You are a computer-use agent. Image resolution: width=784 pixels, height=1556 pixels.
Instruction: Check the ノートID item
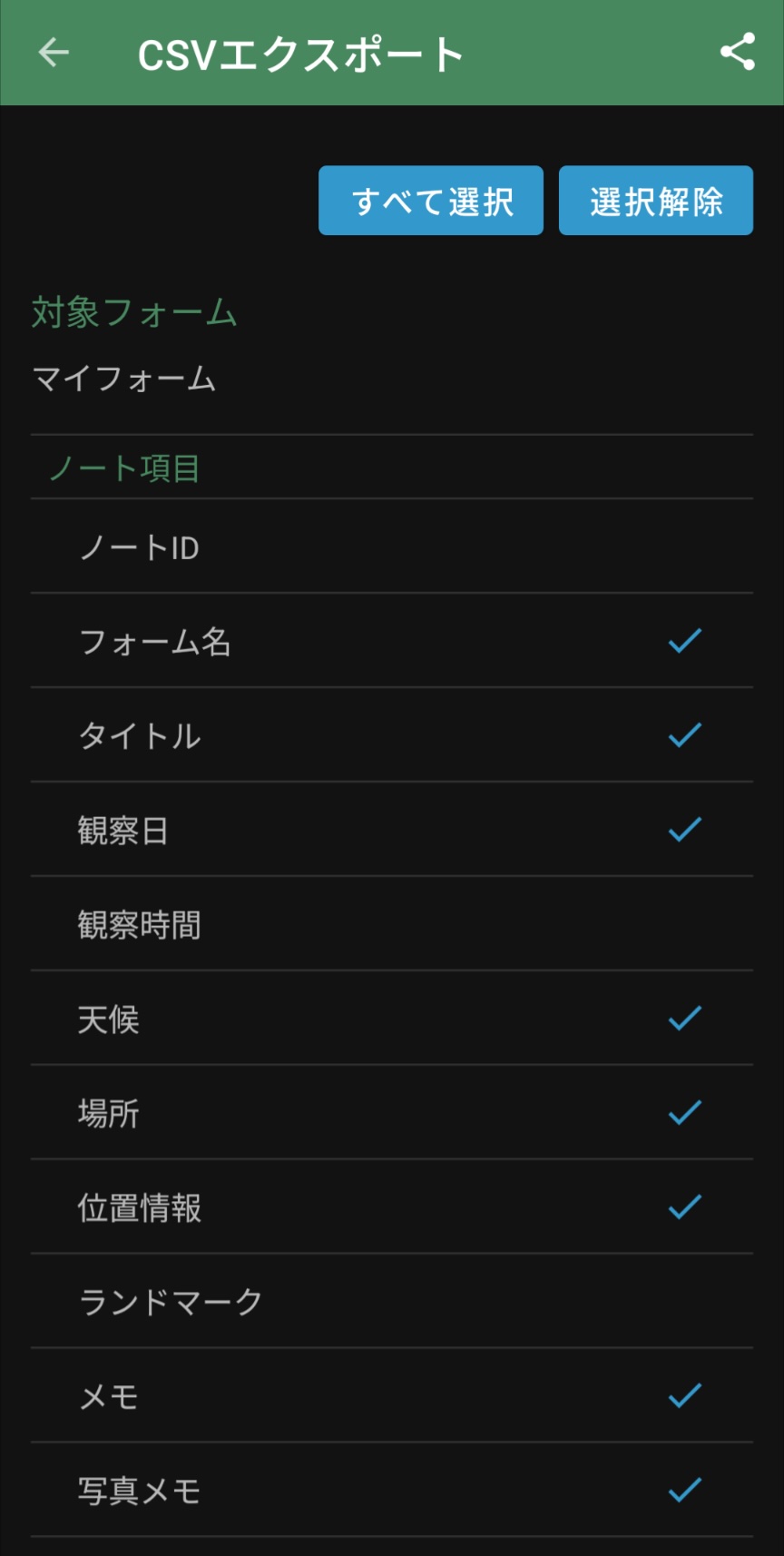(x=392, y=547)
